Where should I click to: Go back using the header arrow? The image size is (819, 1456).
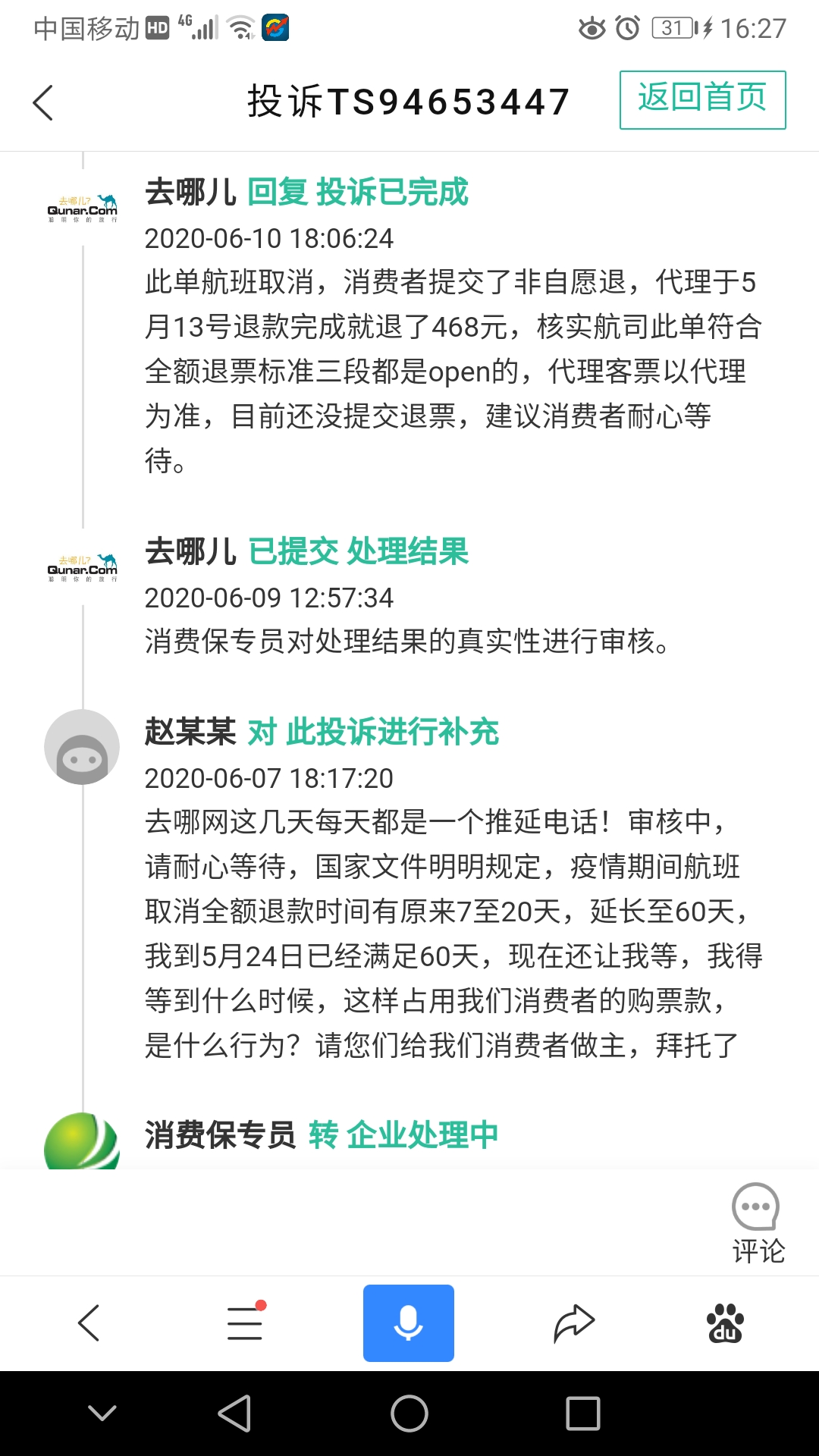point(43,102)
